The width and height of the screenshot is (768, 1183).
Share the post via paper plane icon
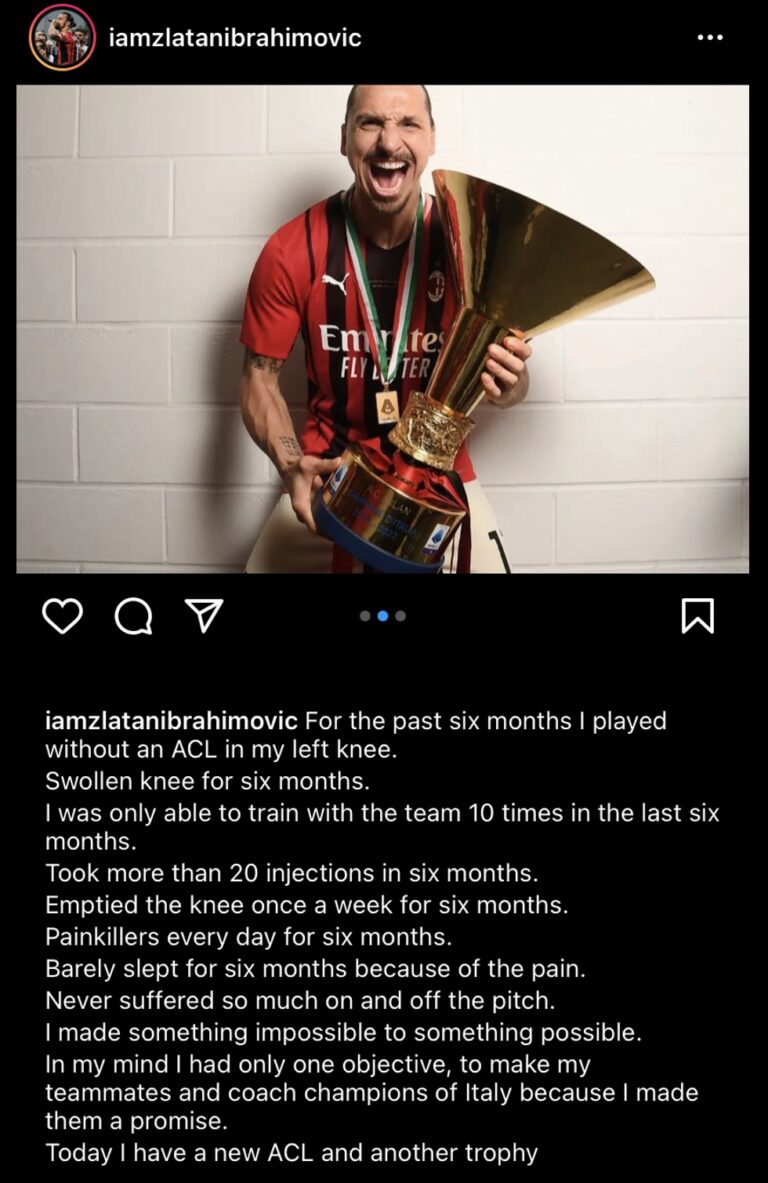tap(204, 616)
